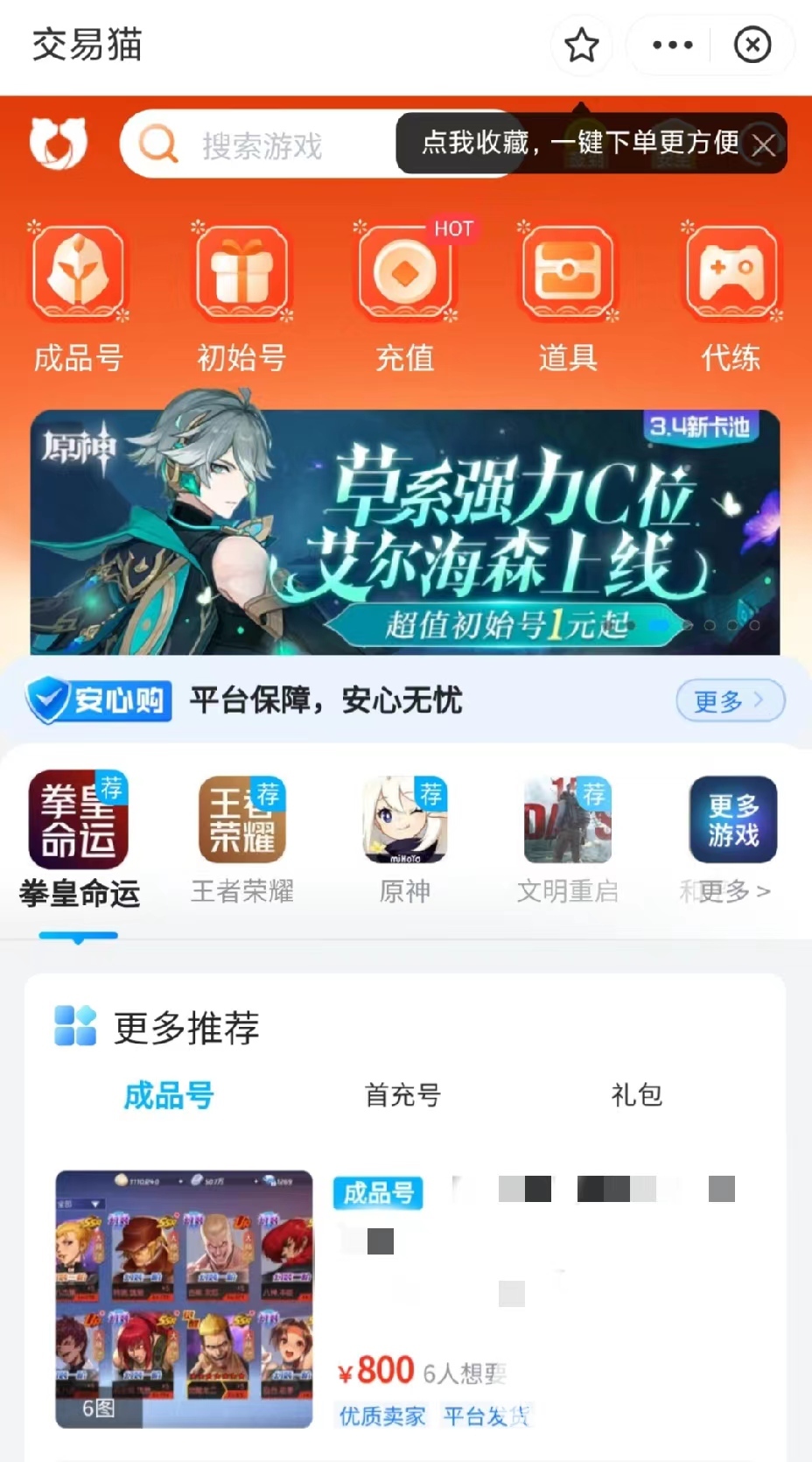Switch to the 礼包 tab
812x1462 pixels.
636,1094
